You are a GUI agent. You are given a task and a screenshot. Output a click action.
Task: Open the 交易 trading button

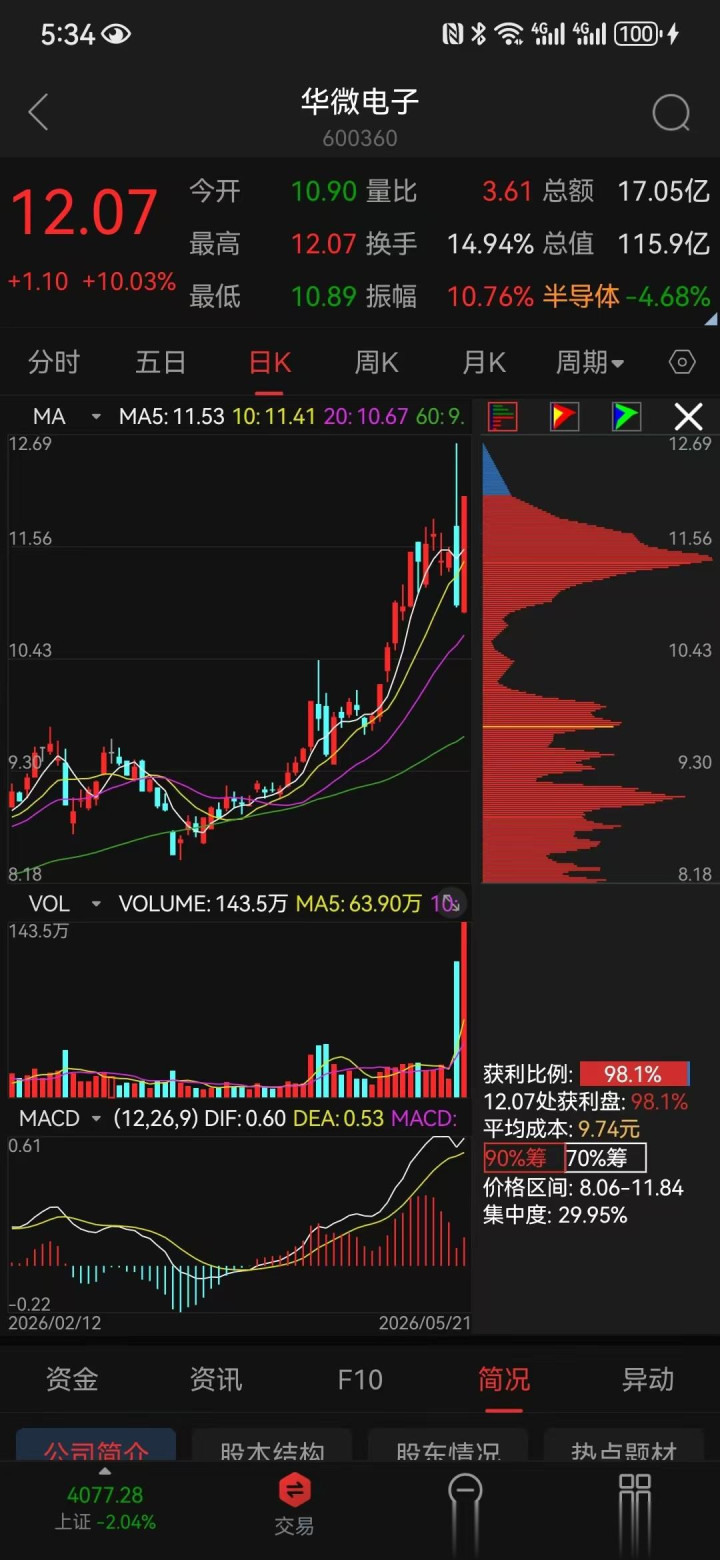coord(294,1505)
